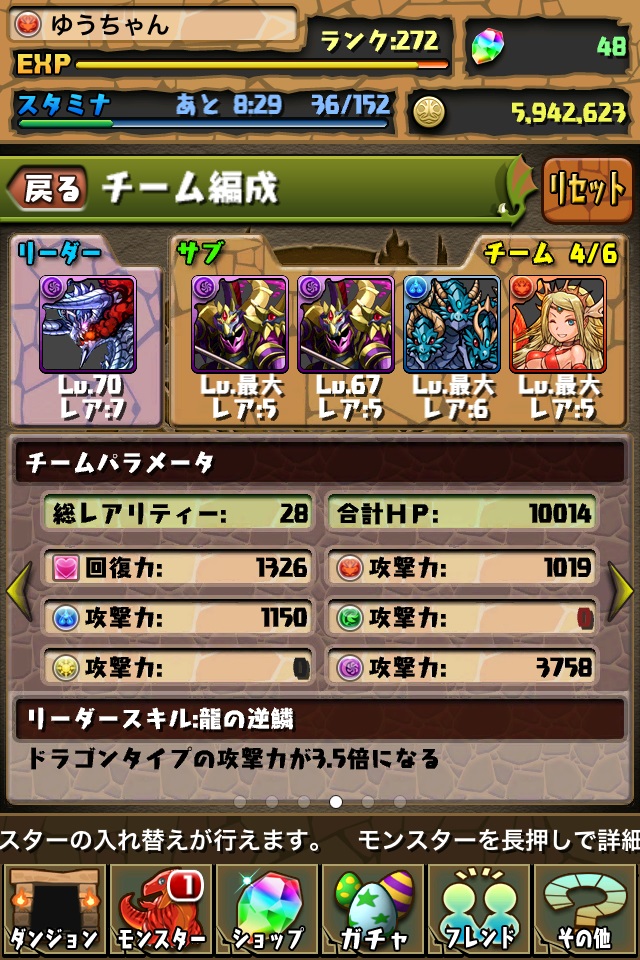Open the ダンジョン tab

[x=53, y=910]
